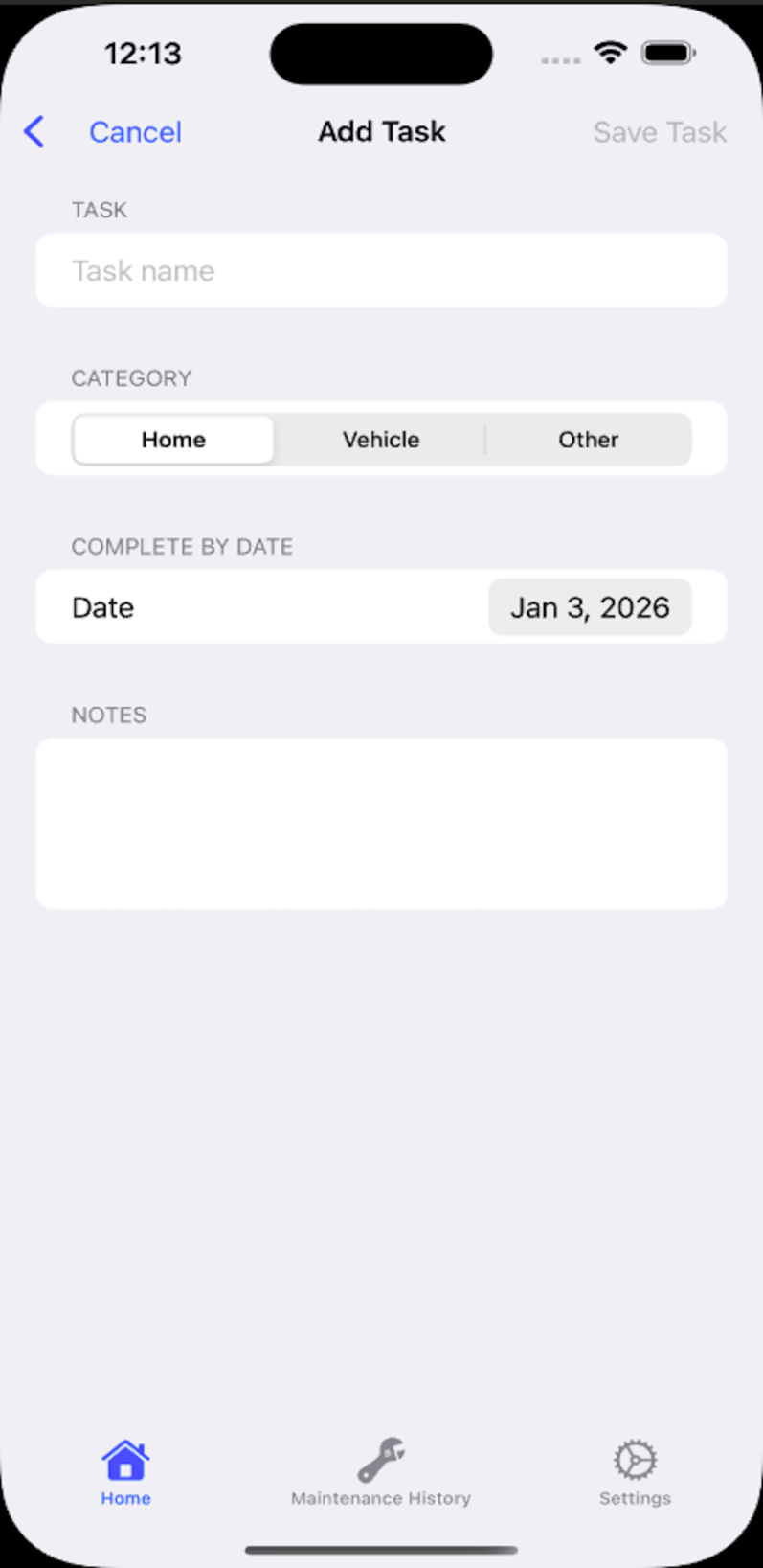This screenshot has width=763, height=1568.
Task: Tap the back arrow icon
Action: (x=34, y=131)
